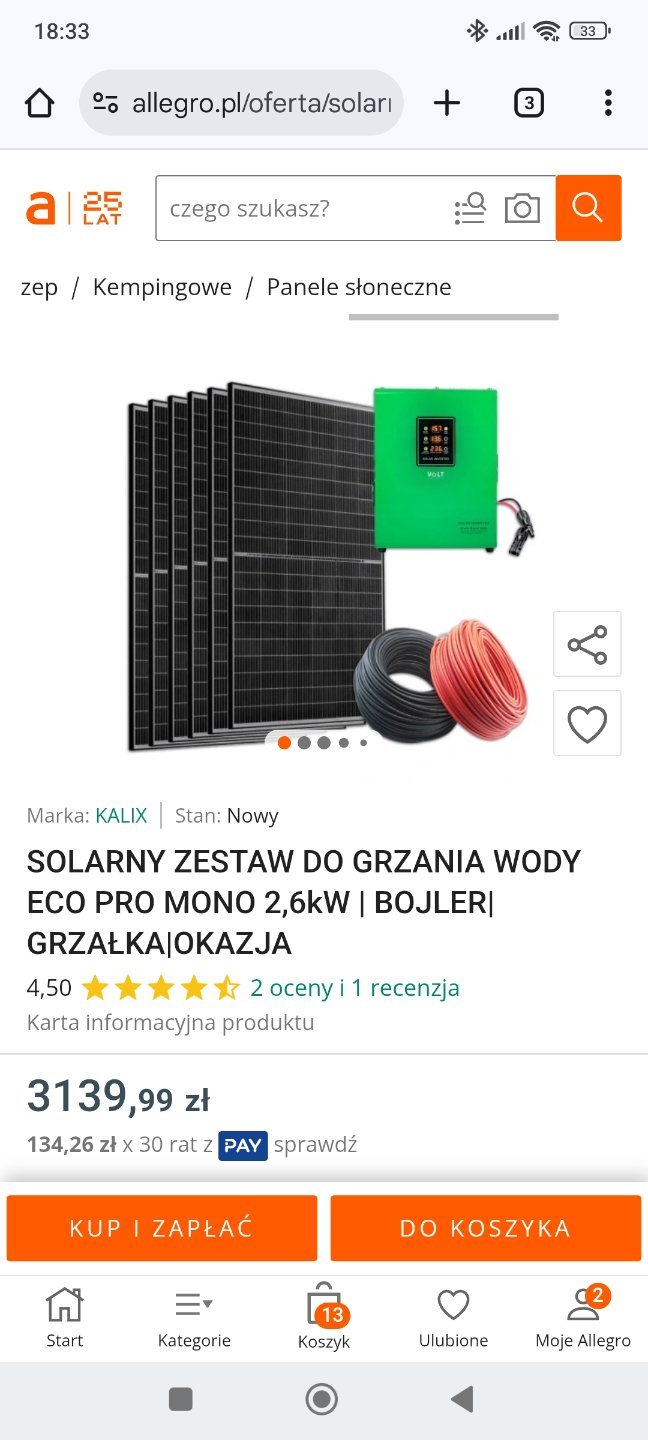
Task: Open camera image search
Action: (x=522, y=208)
